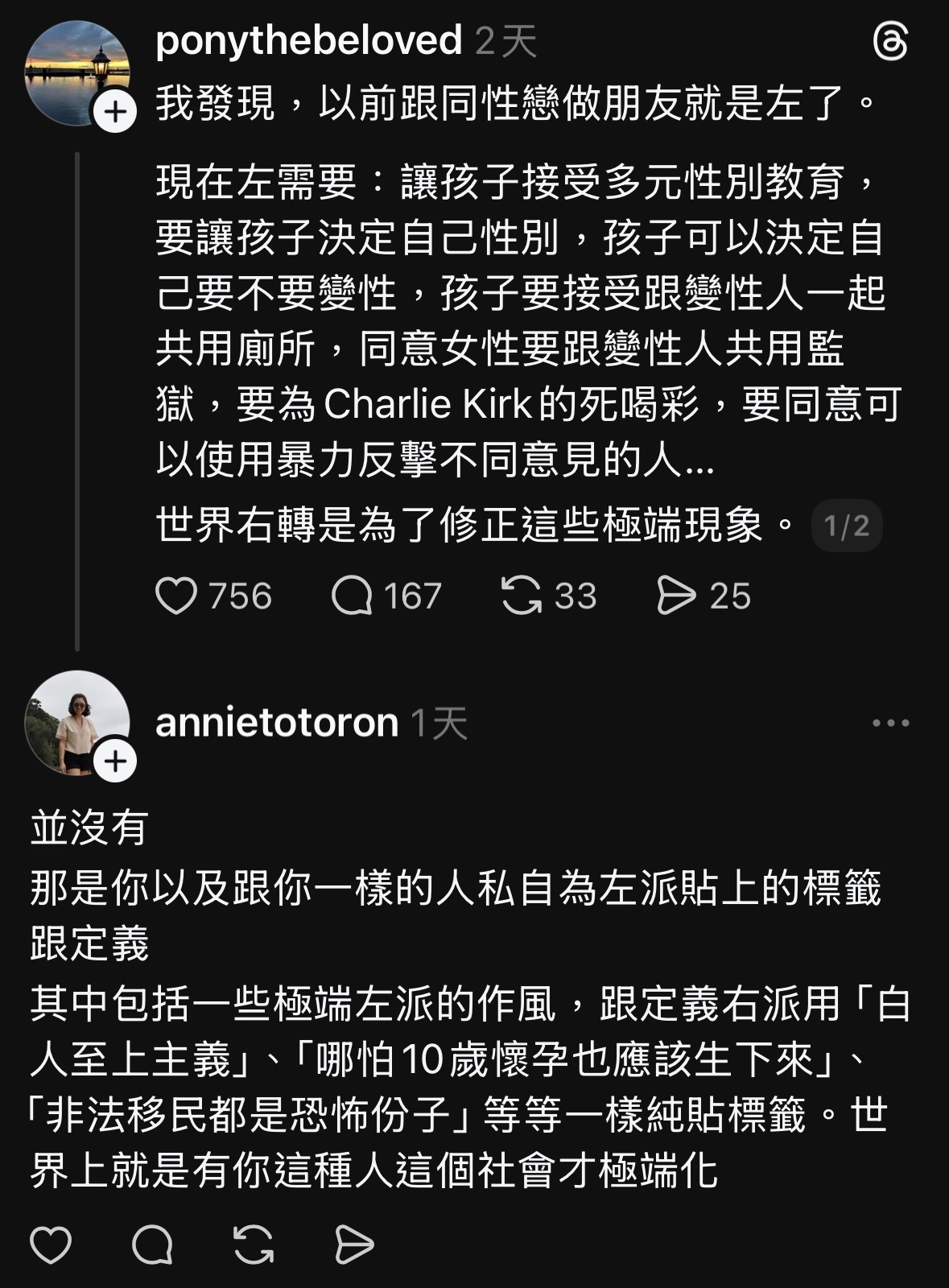The image size is (949, 1288).
Task: Share ponythebeloved's post via send icon
Action: 675,597
